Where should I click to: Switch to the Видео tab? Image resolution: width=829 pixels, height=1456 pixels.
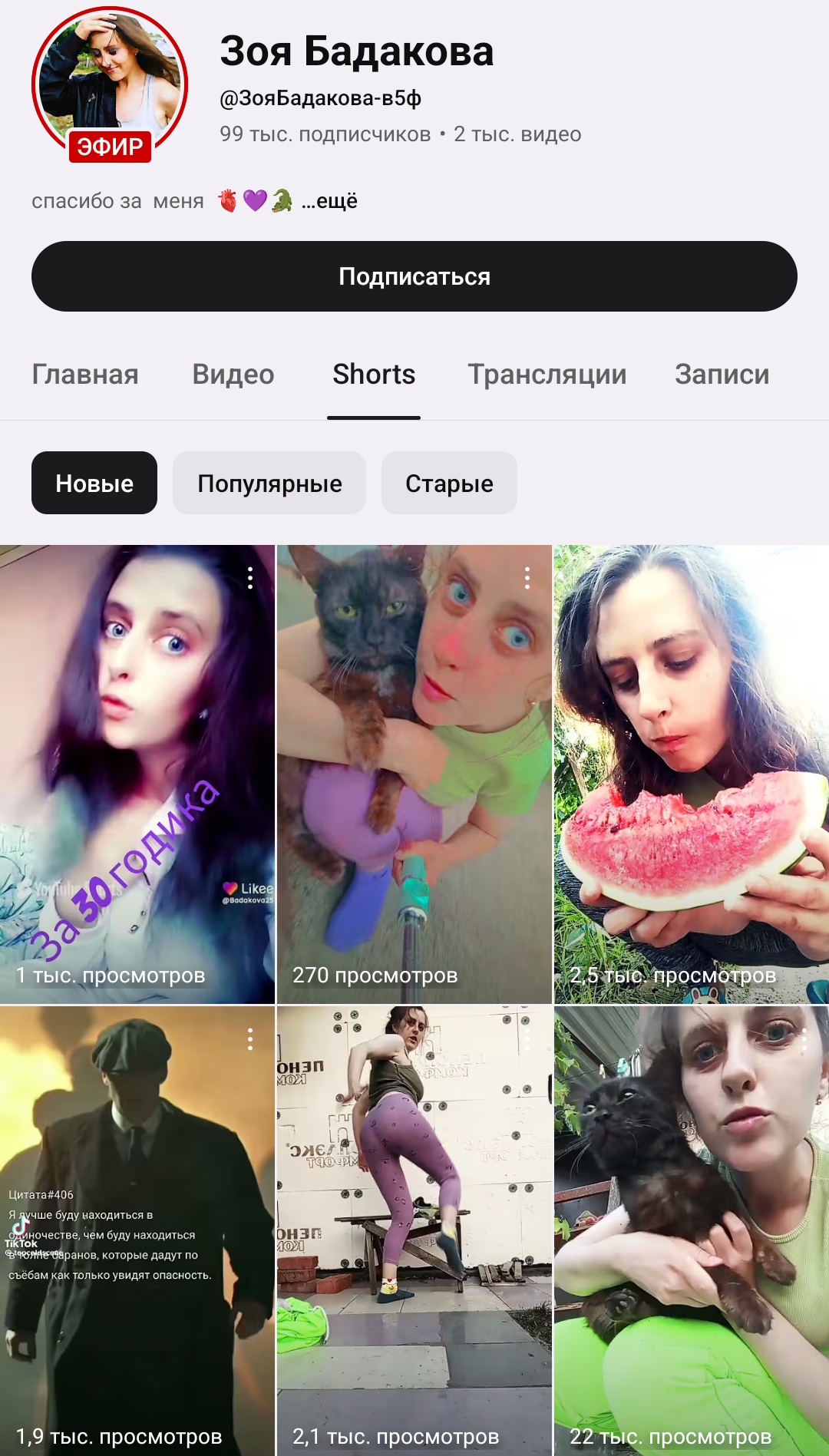[x=233, y=375]
